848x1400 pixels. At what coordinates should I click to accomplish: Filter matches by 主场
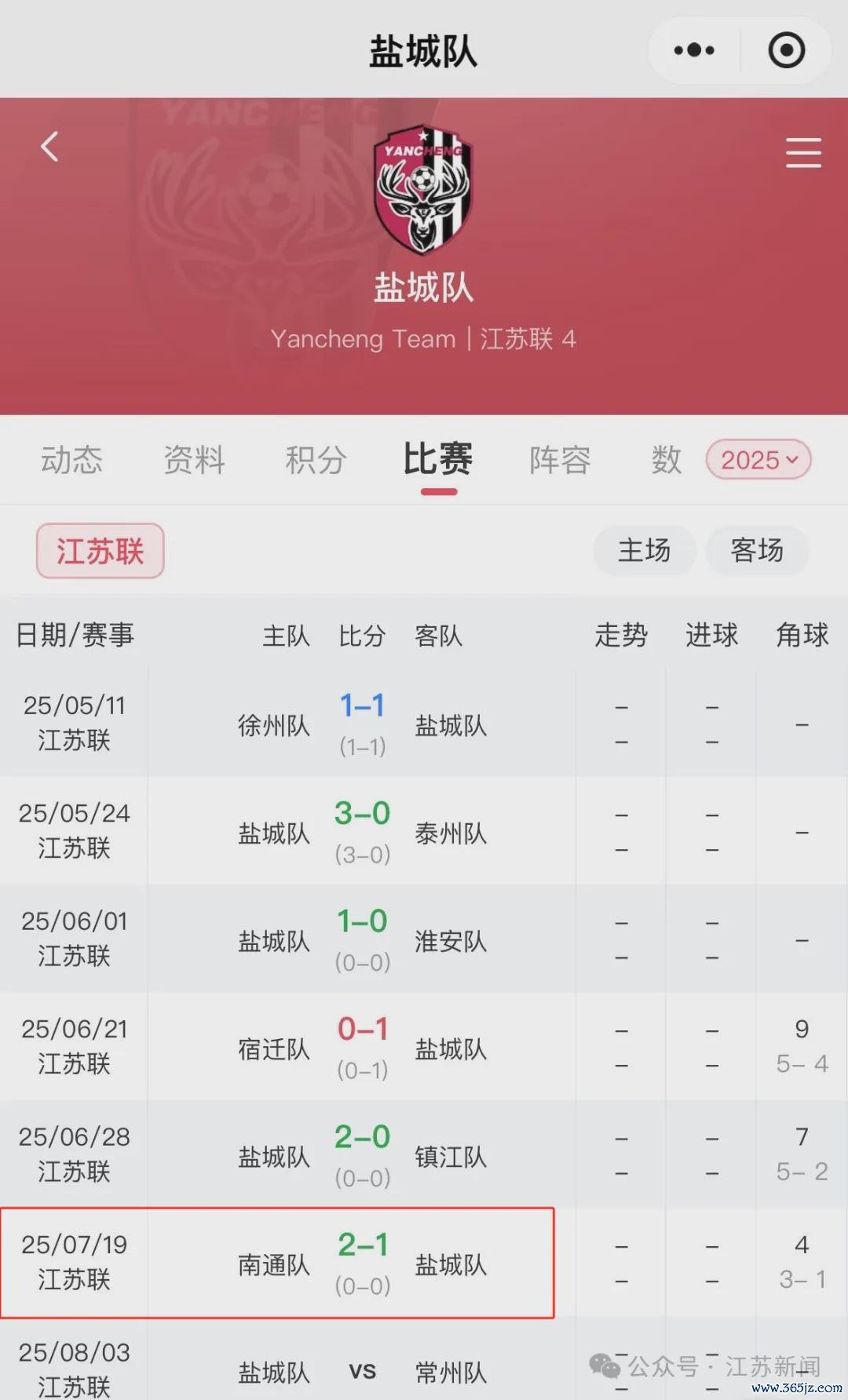tap(644, 551)
